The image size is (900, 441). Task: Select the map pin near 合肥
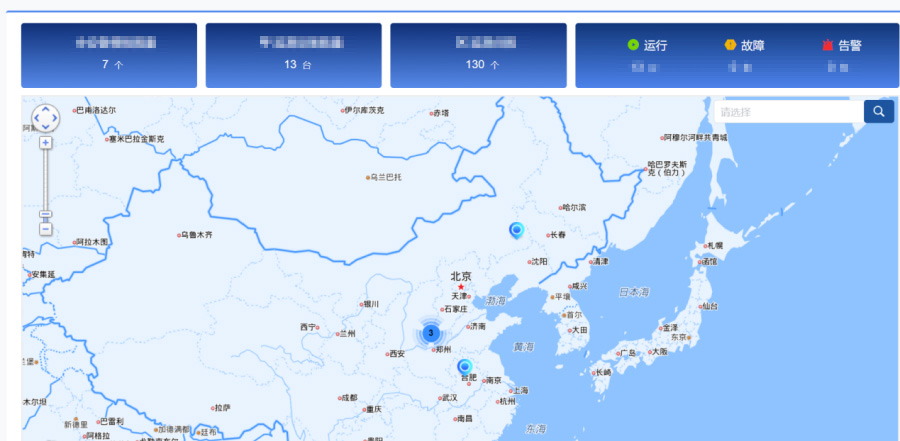click(464, 367)
